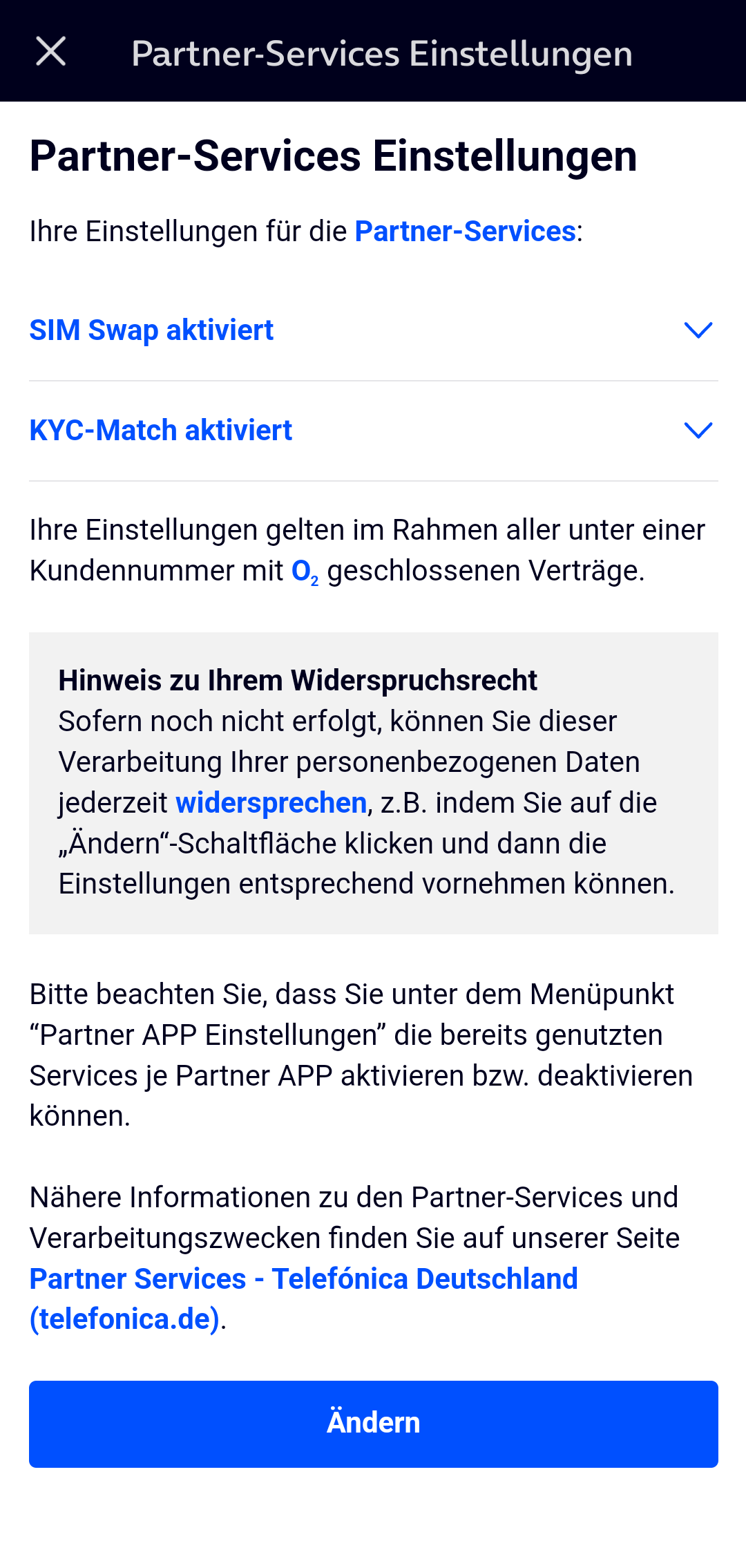Open Partner Services - Telefónica Deutschland link
The width and height of the screenshot is (746, 1568).
(x=303, y=1299)
